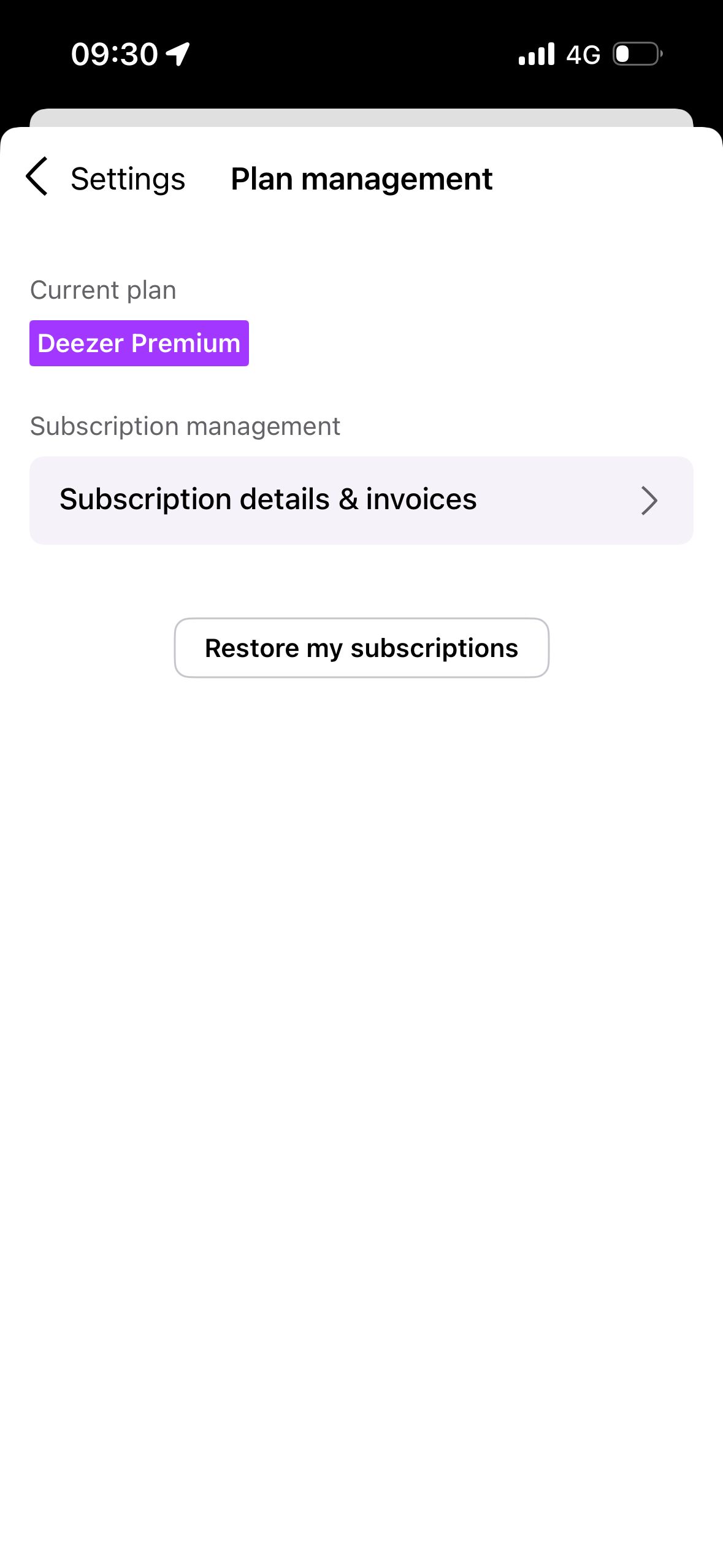
Task: Tap the location services arrow in the status bar
Action: click(177, 53)
